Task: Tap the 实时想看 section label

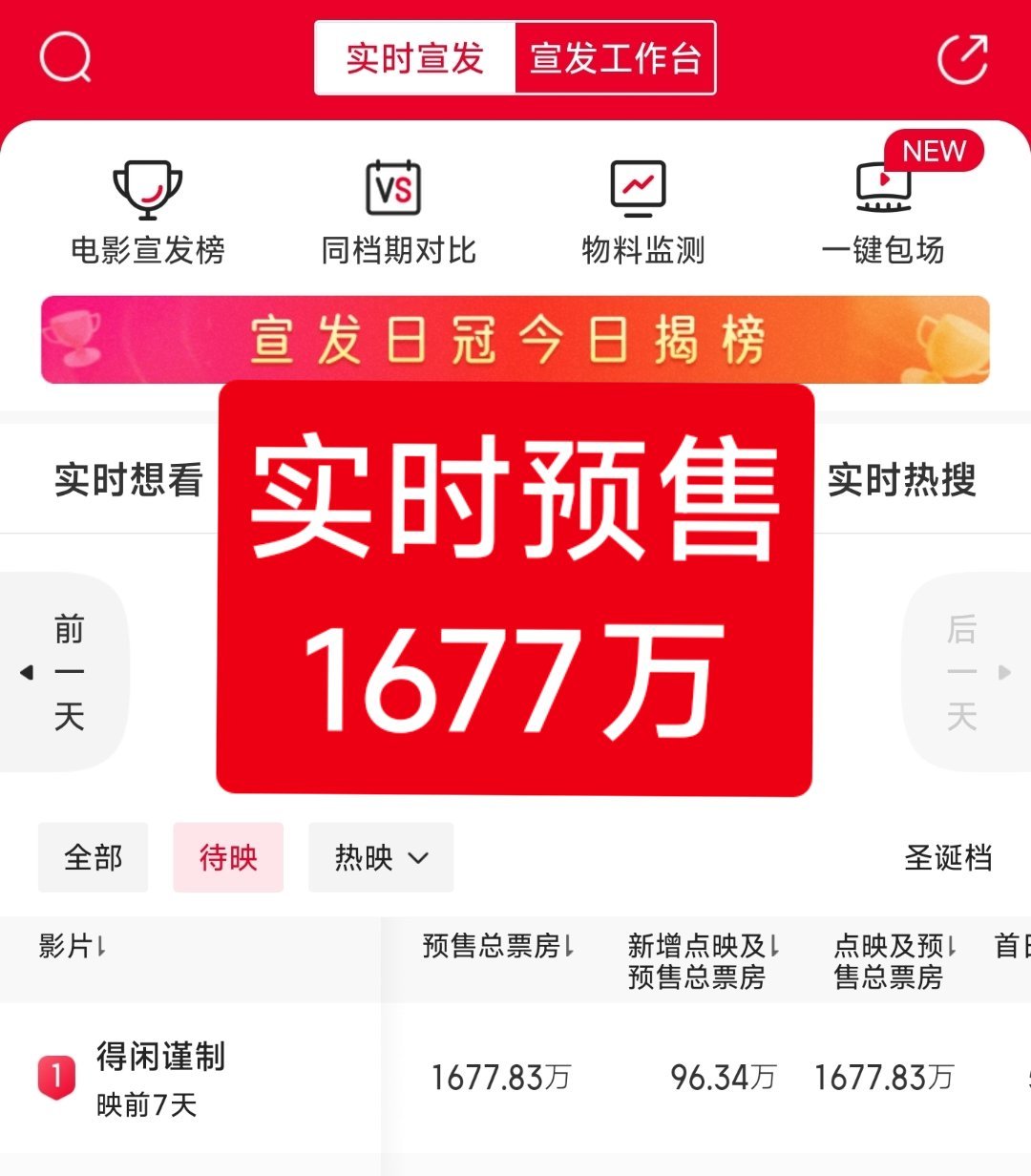Action: (127, 482)
